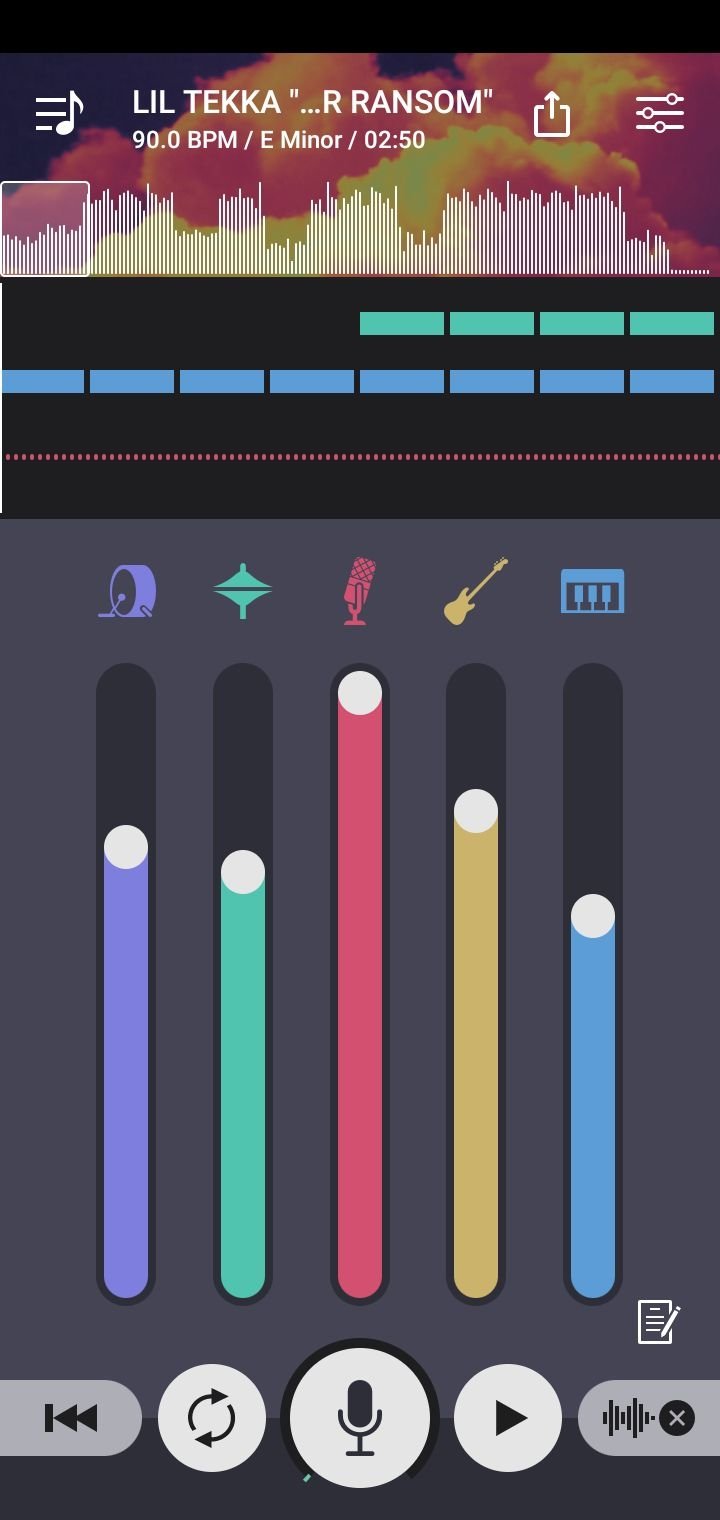Tap the pink vocal microphone track icon

coord(359,591)
